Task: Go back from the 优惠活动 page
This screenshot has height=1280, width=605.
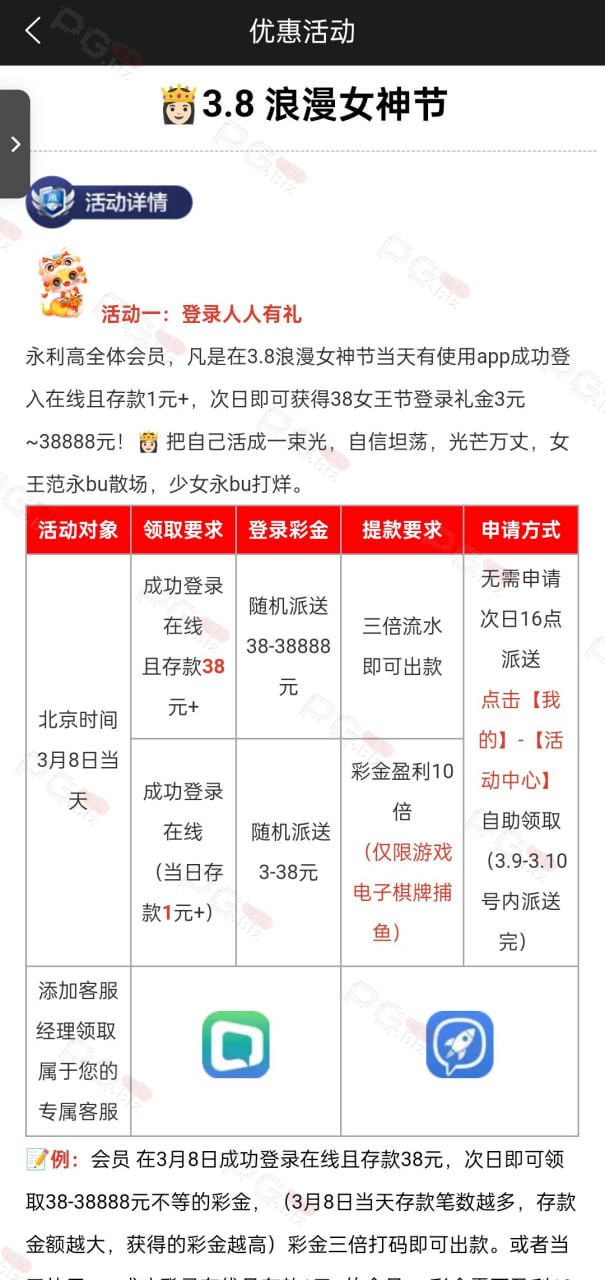Action: pos(33,31)
